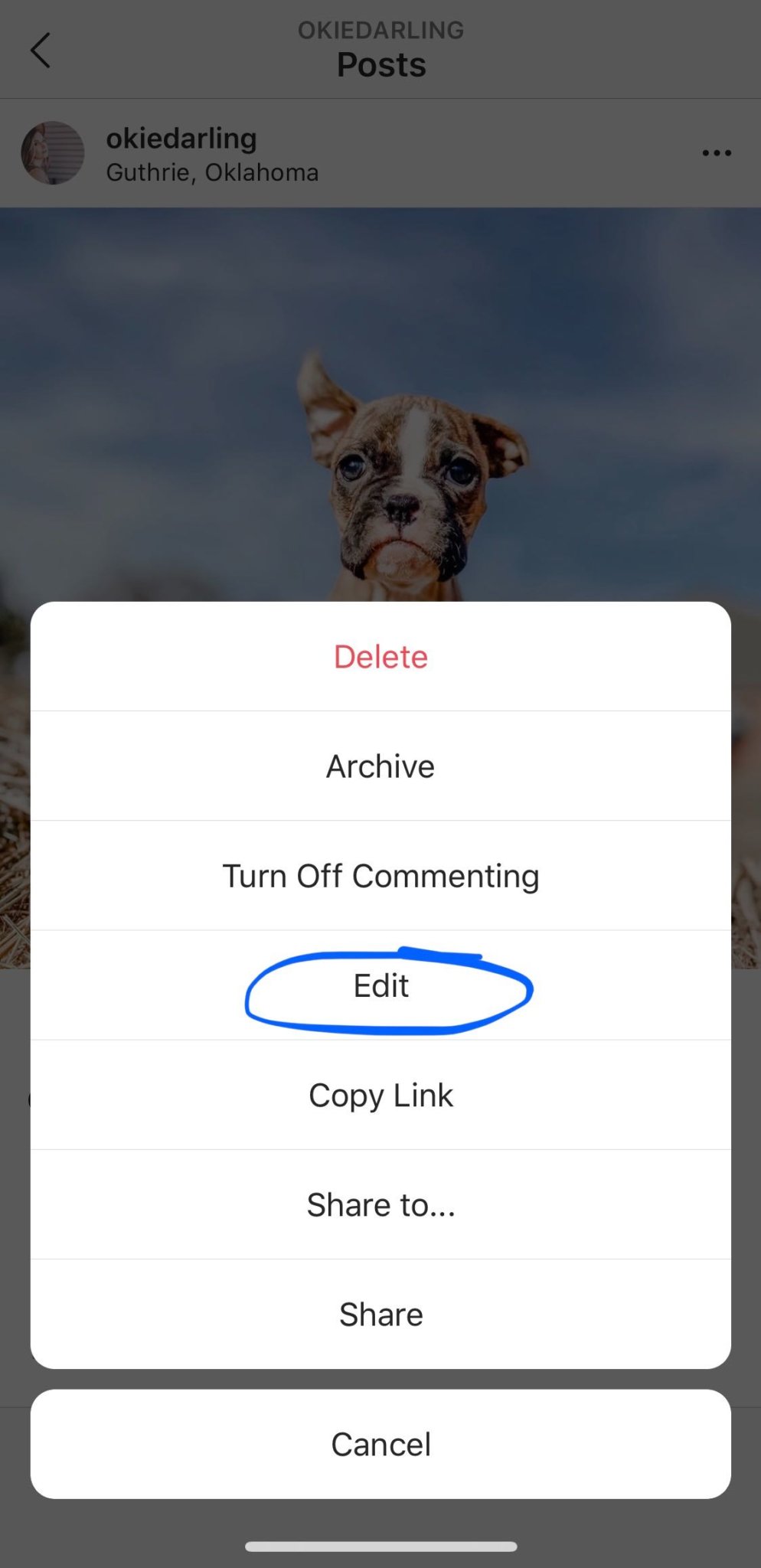Open okiedarling's profile from the username
The image size is (761, 1568).
click(181, 138)
